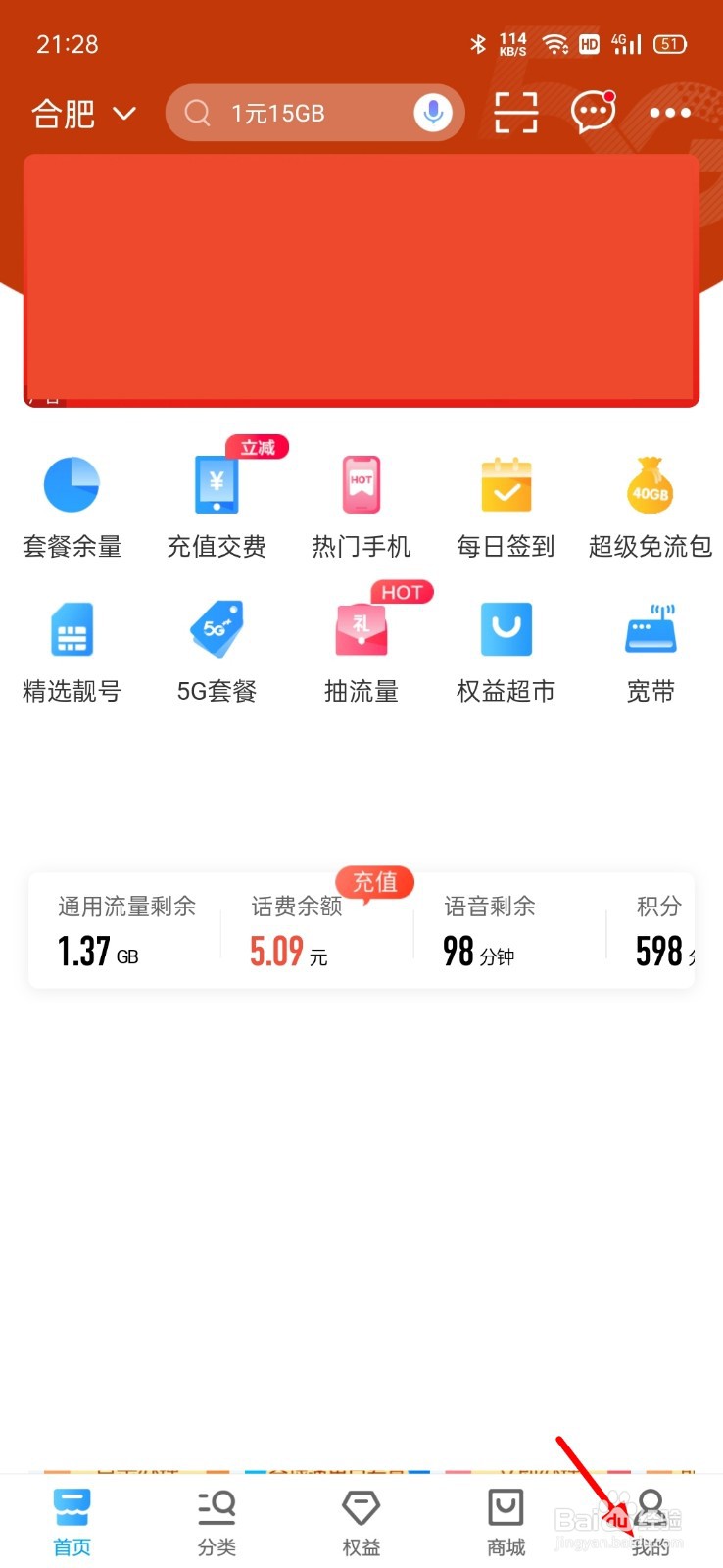Open the 套餐余量 data usage icon
This screenshot has width=723, height=1568.
pyautogui.click(x=72, y=502)
